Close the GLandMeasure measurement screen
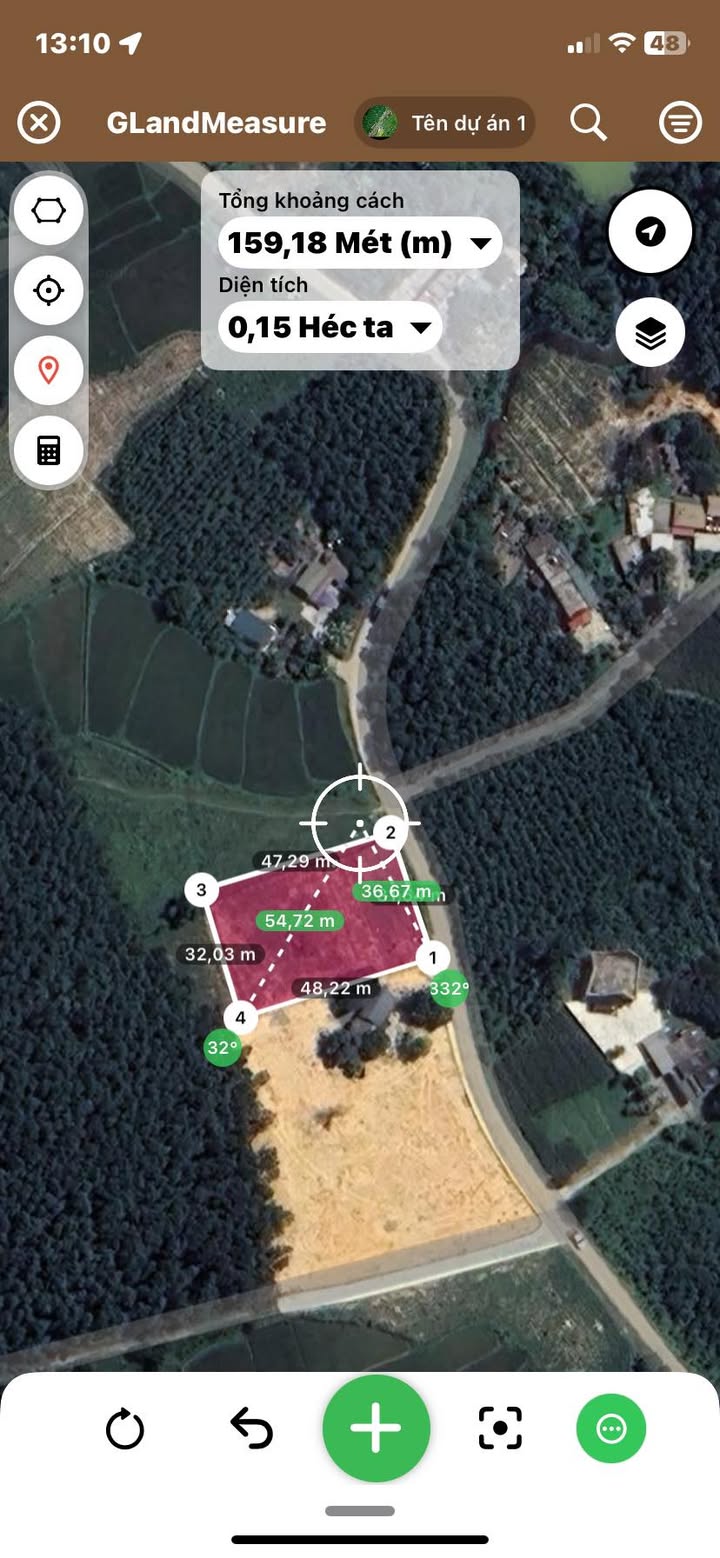The image size is (720, 1558). [39, 123]
